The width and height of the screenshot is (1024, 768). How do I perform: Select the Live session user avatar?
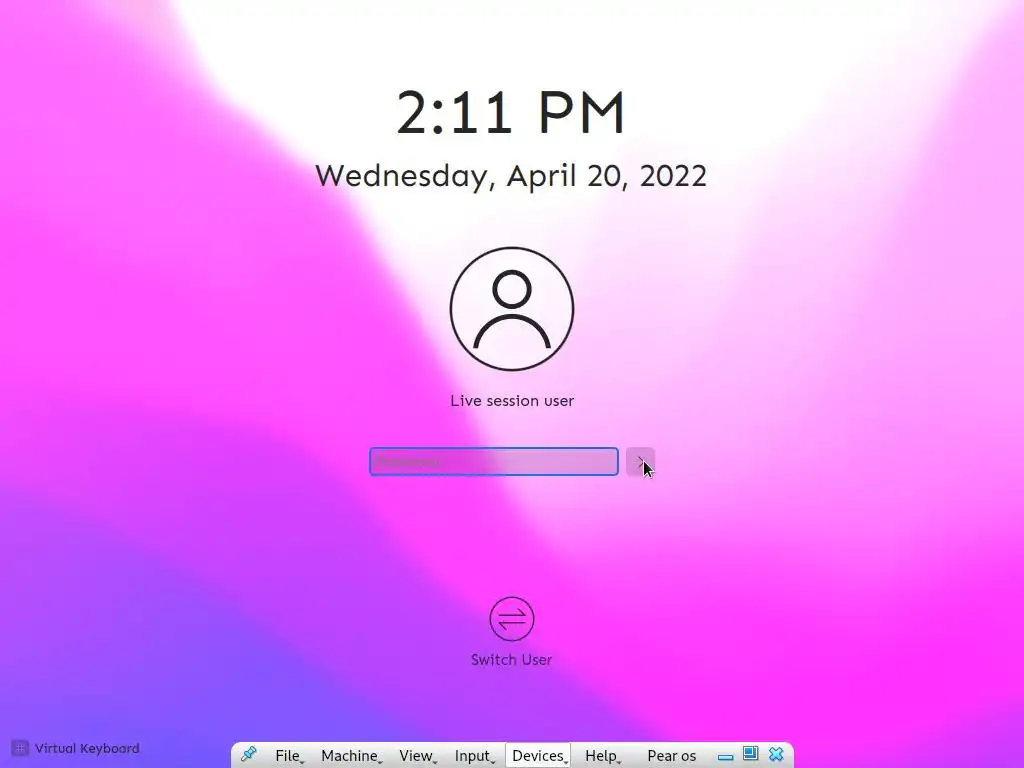(511, 309)
